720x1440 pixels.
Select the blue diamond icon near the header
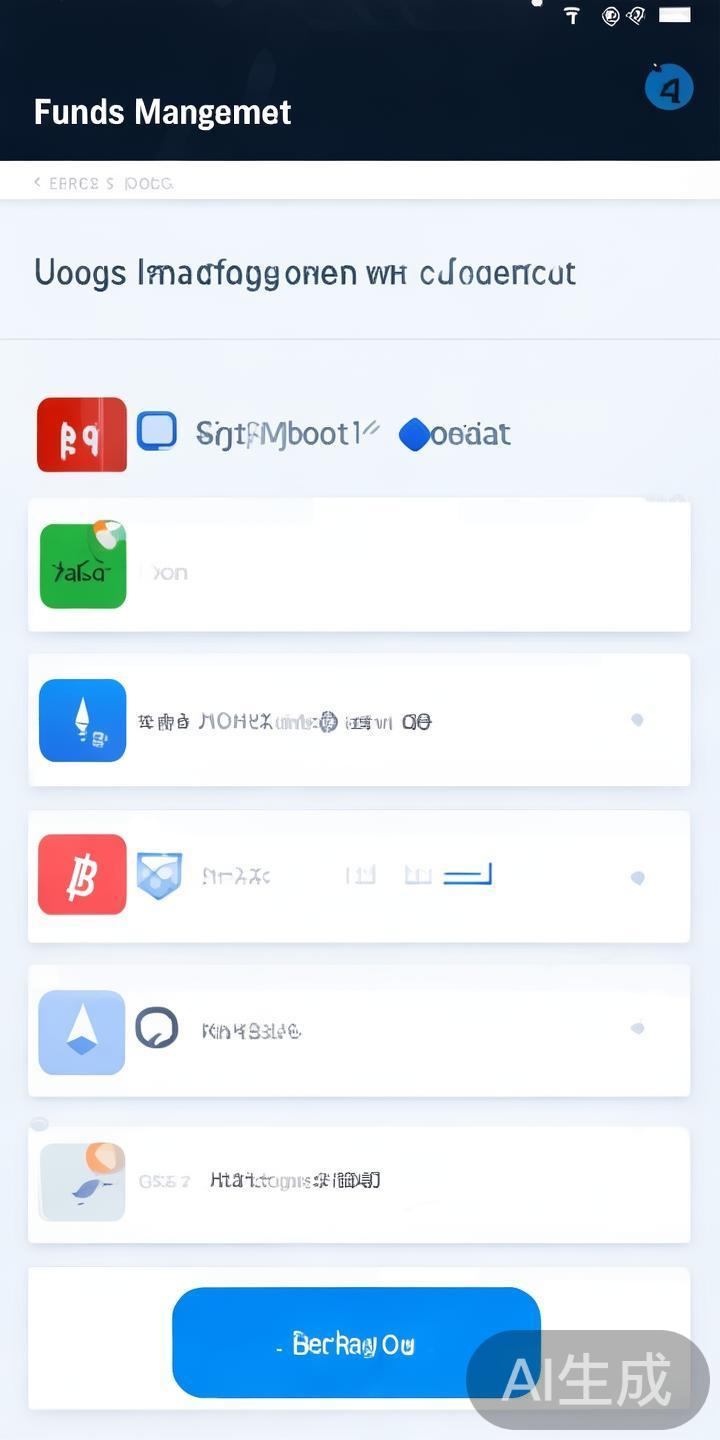415,434
